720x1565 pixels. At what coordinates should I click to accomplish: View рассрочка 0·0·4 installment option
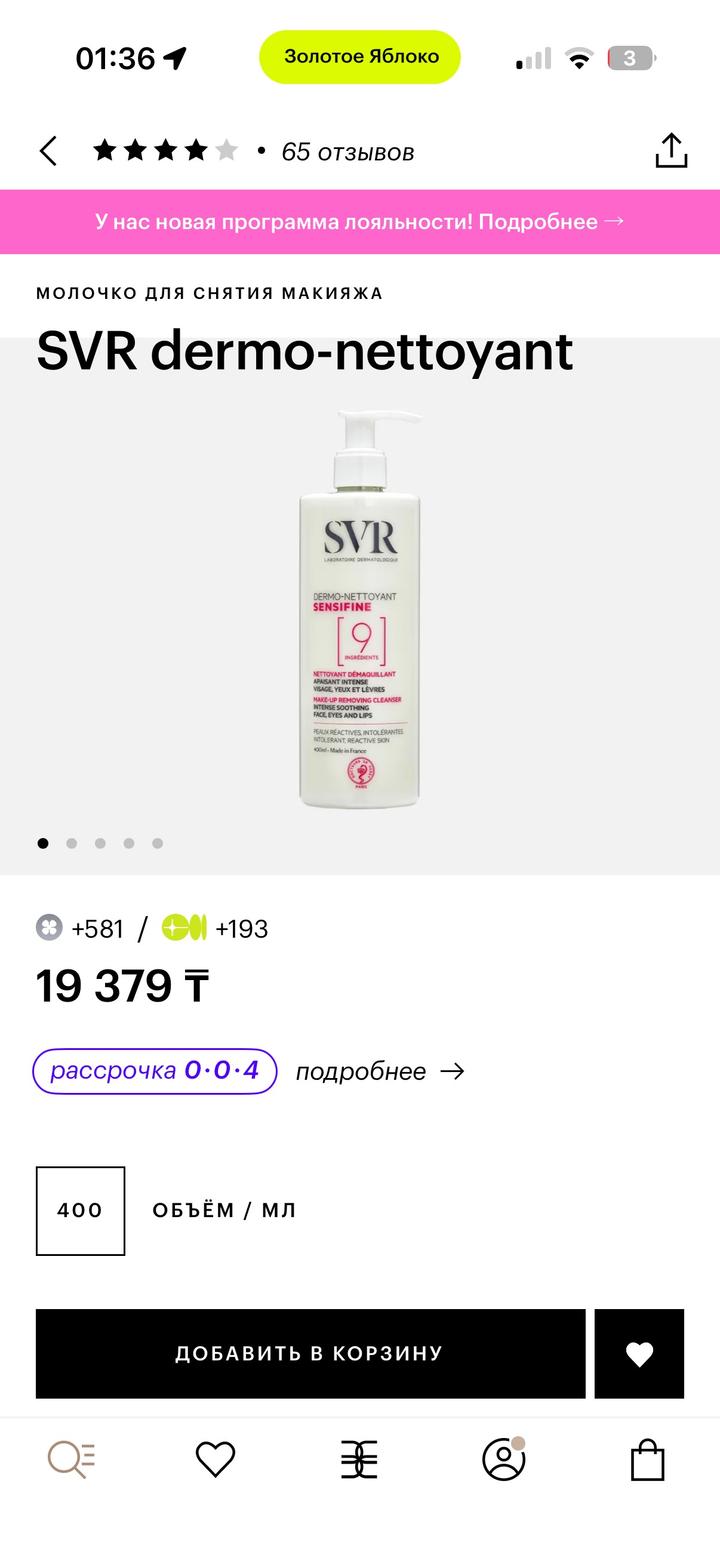(x=155, y=1071)
